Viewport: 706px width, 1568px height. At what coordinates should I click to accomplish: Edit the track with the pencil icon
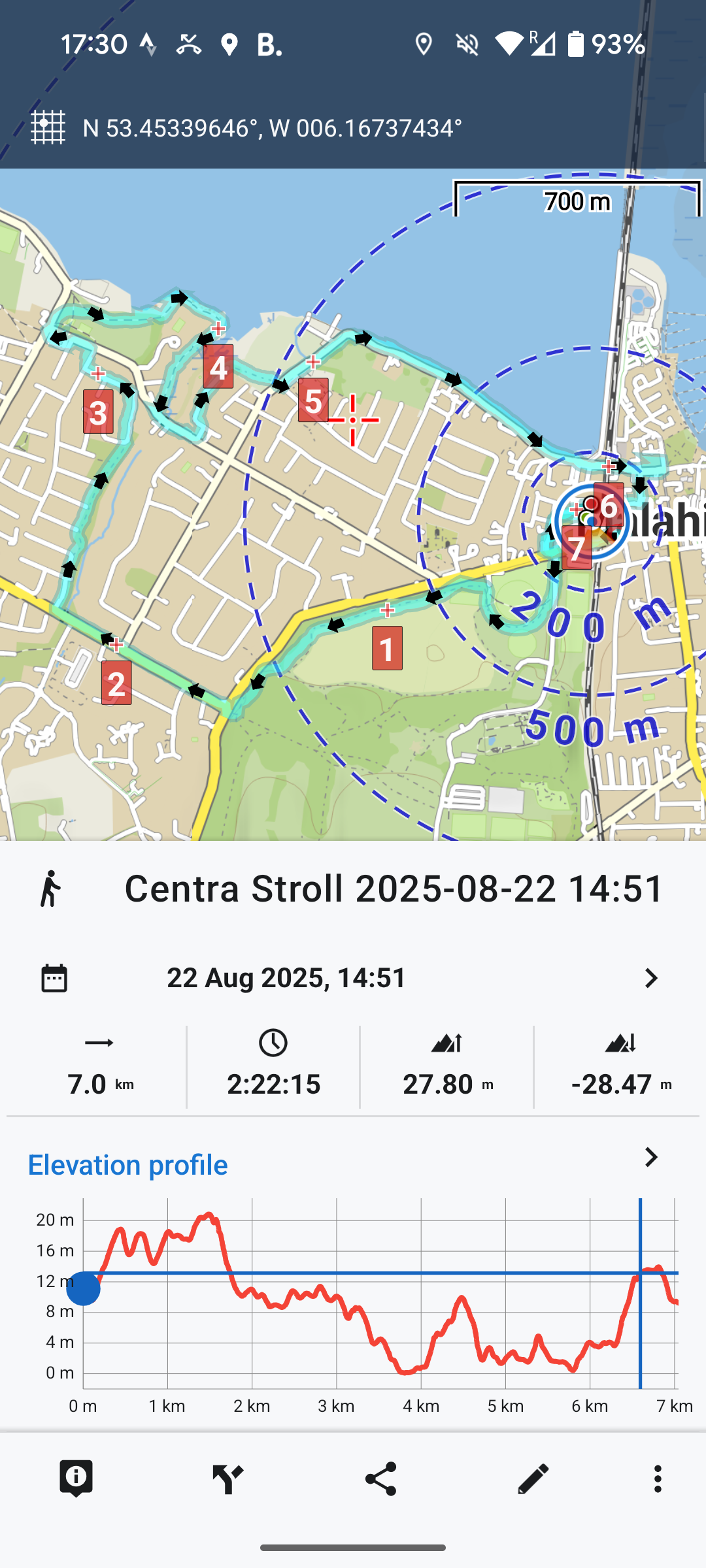click(x=533, y=1478)
